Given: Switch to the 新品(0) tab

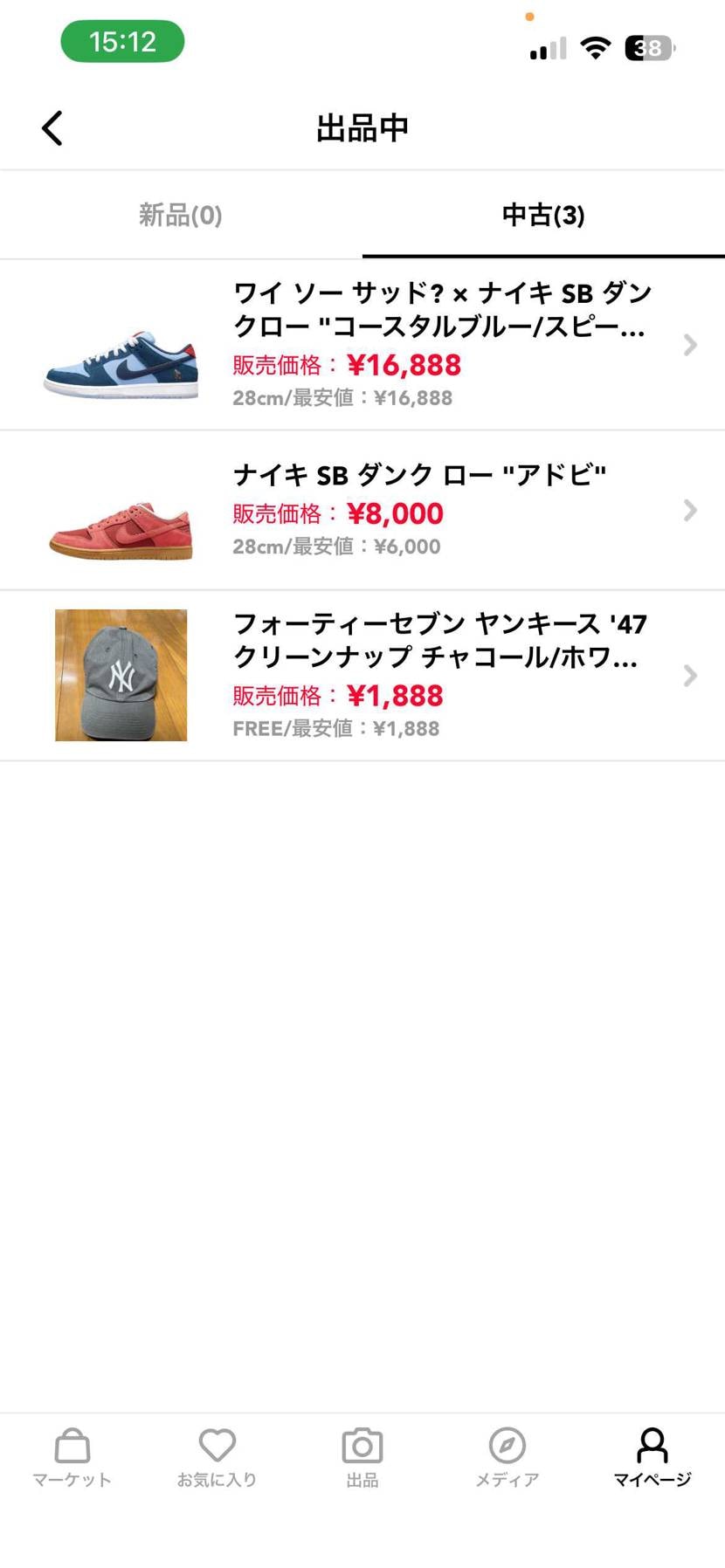Looking at the screenshot, I should (179, 215).
